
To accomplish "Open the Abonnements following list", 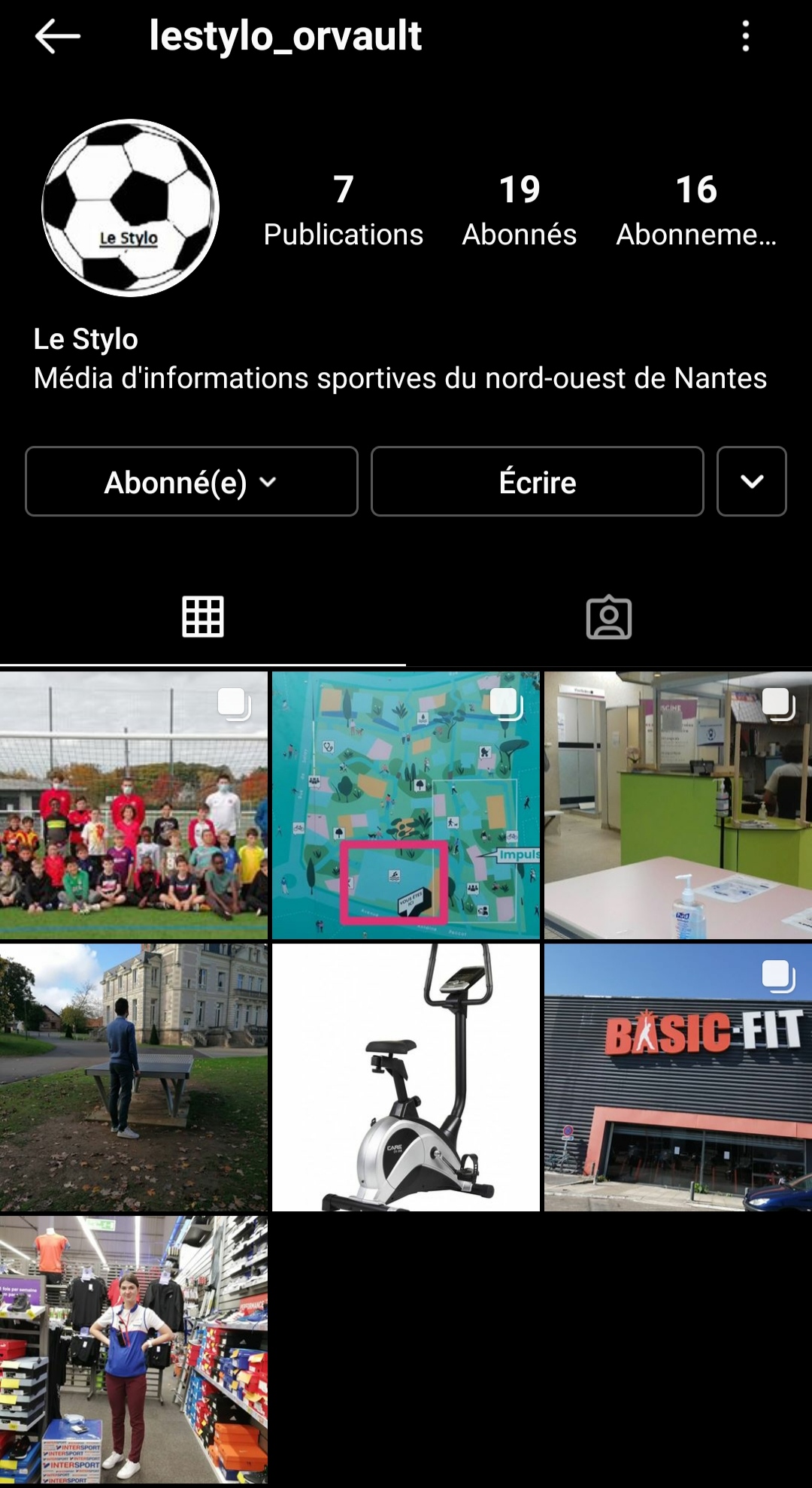I will tap(696, 211).
